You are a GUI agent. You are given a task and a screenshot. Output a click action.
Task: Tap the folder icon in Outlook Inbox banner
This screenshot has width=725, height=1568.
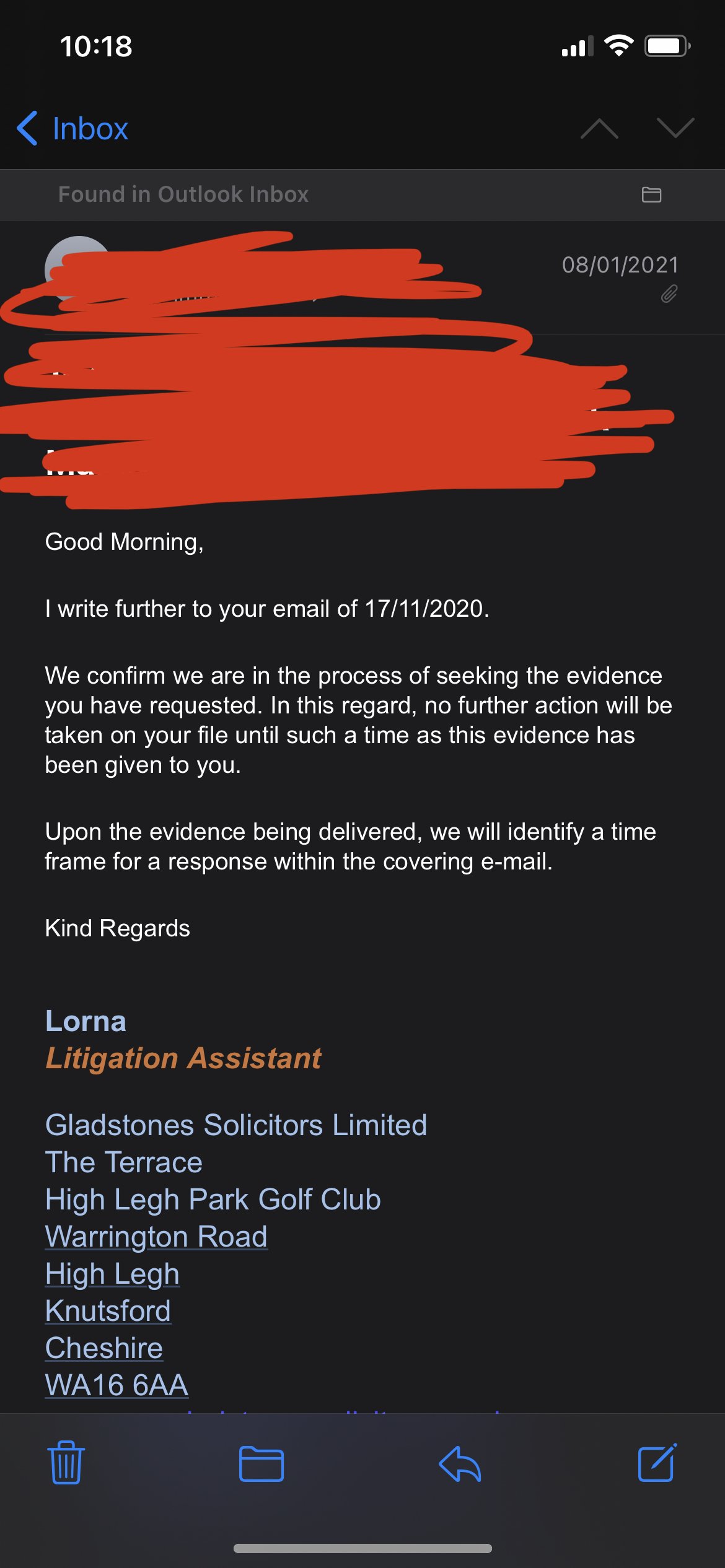coord(651,194)
